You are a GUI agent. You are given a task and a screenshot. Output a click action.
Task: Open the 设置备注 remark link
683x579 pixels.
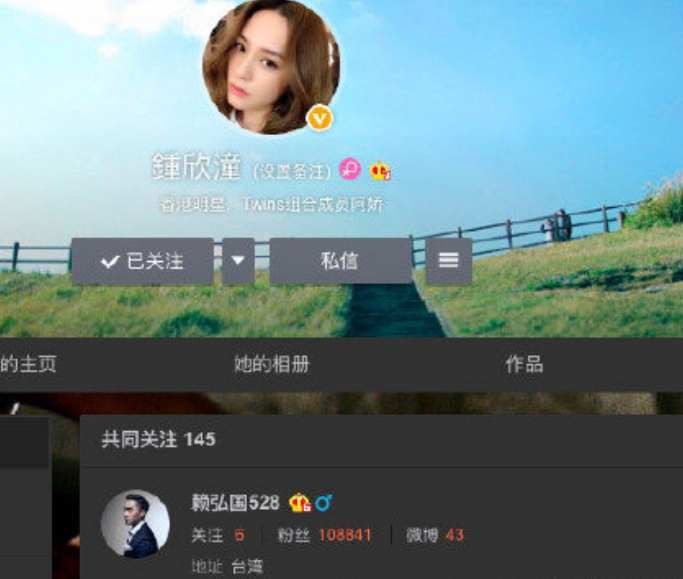point(290,171)
